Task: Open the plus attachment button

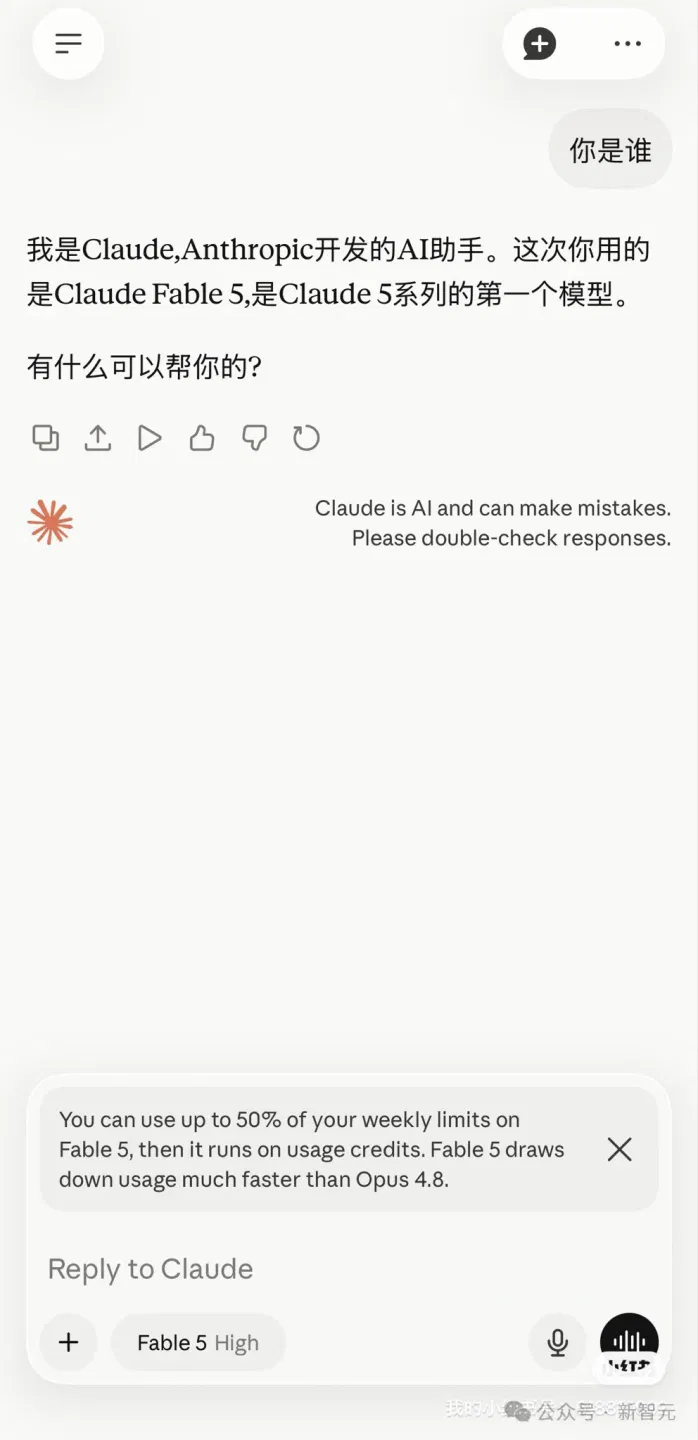Action: tap(68, 1342)
